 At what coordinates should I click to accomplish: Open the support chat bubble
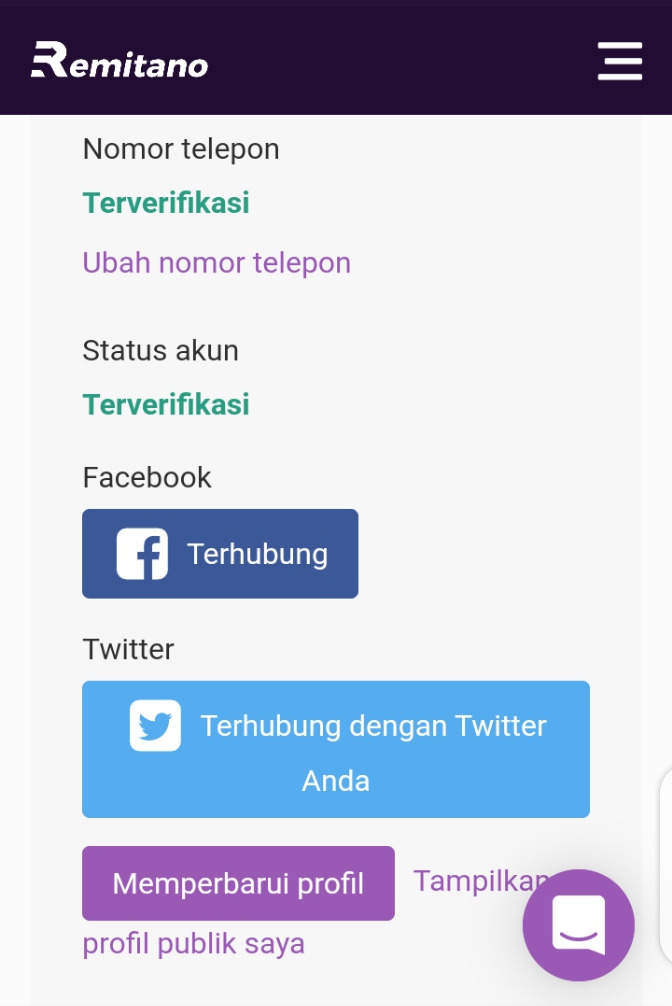pyautogui.click(x=578, y=924)
